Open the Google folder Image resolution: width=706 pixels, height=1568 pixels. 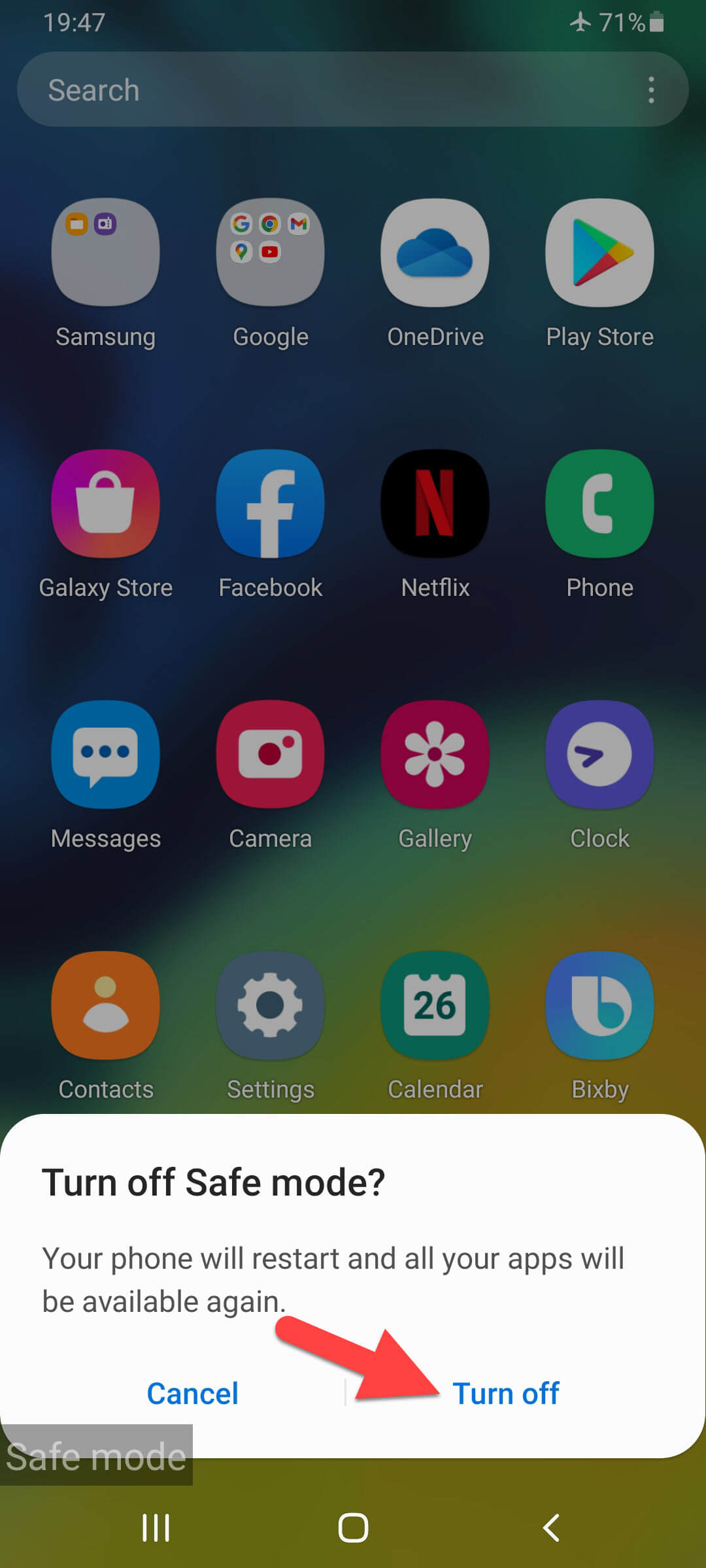click(270, 253)
